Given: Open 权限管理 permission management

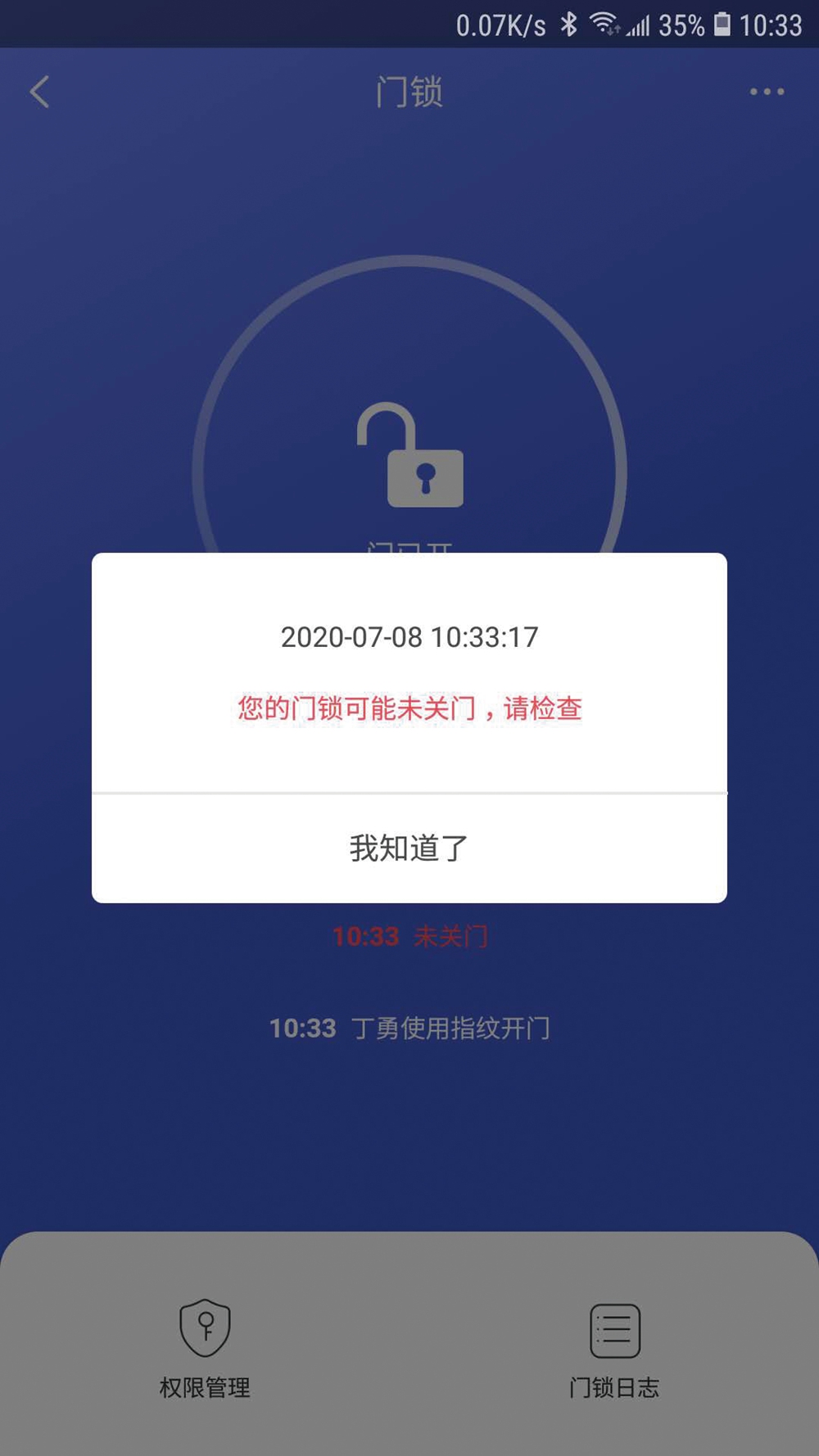Looking at the screenshot, I should point(205,1347).
